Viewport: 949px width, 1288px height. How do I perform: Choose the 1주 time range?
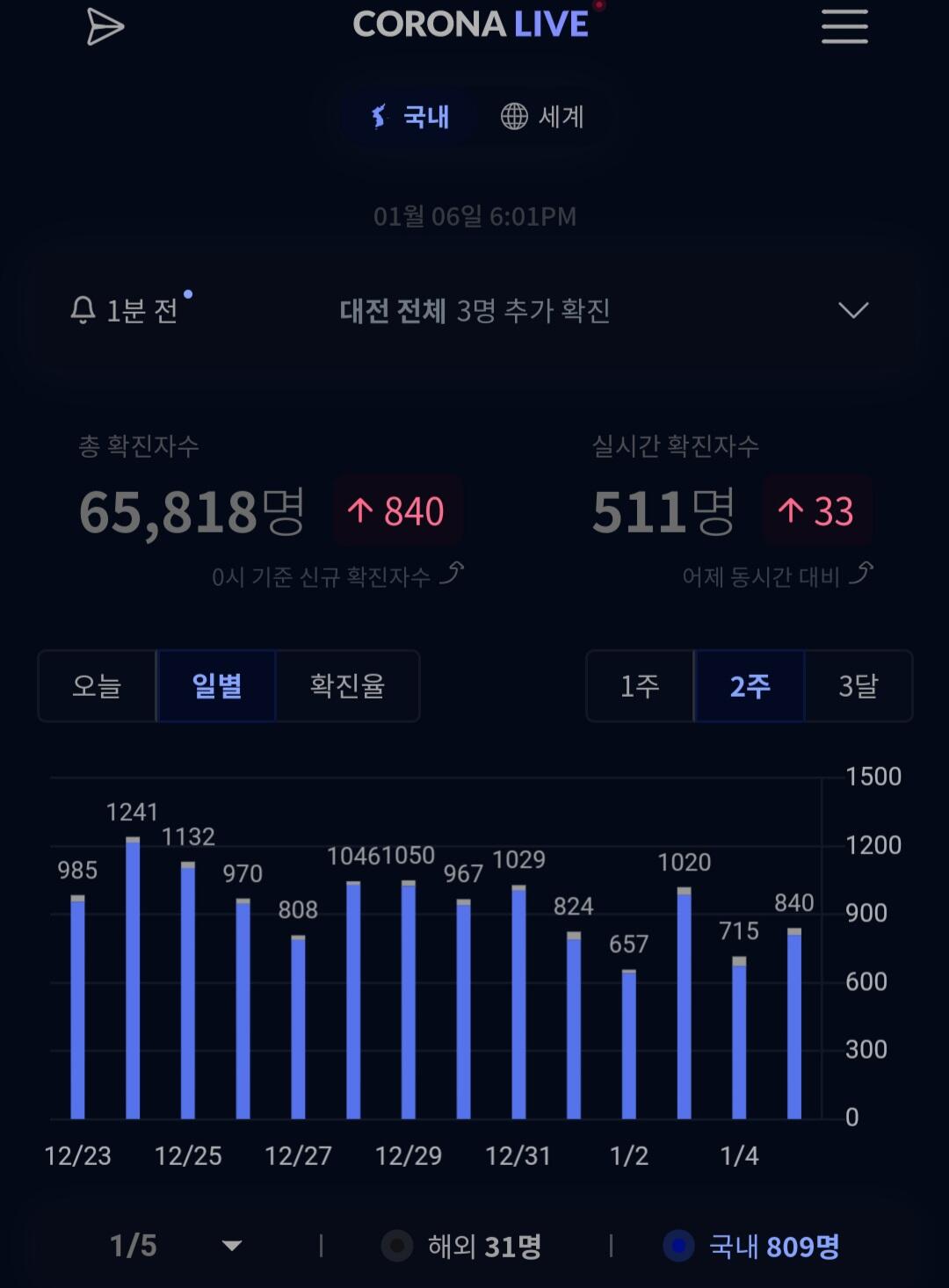click(x=640, y=686)
